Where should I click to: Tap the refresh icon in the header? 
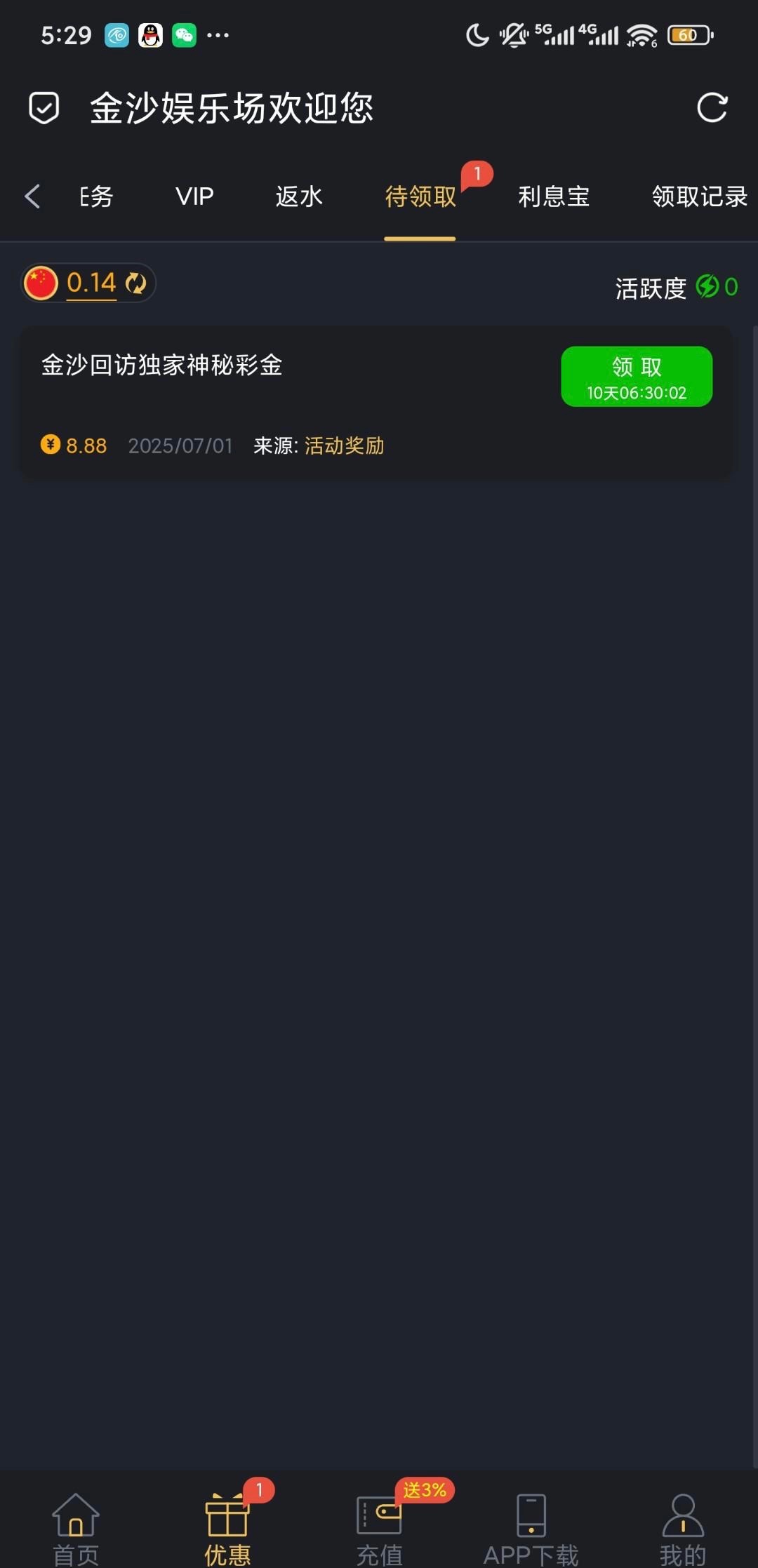tap(712, 108)
